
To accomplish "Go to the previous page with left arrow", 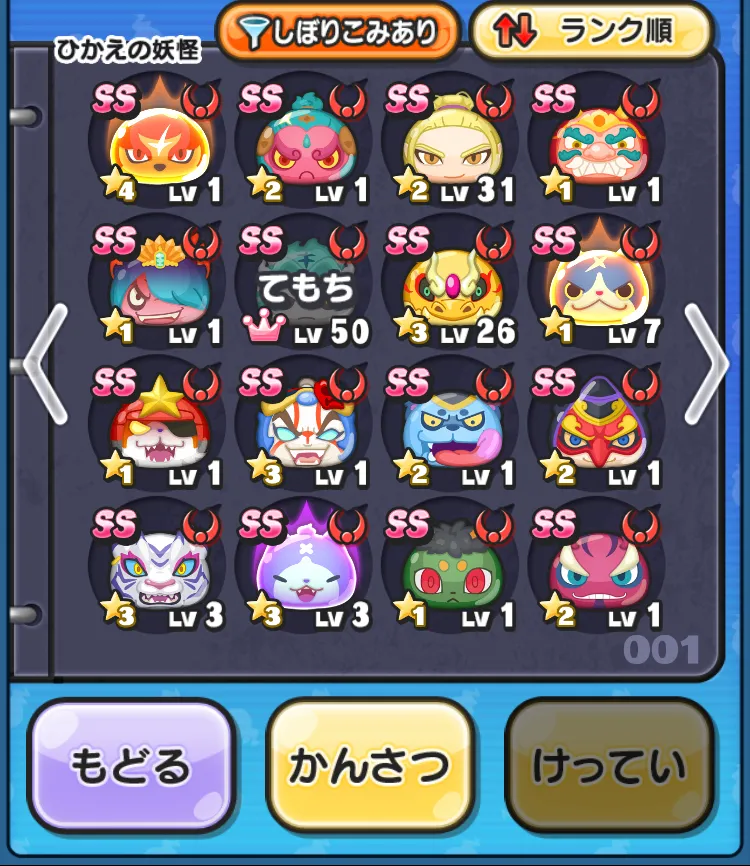I will 45,364.
